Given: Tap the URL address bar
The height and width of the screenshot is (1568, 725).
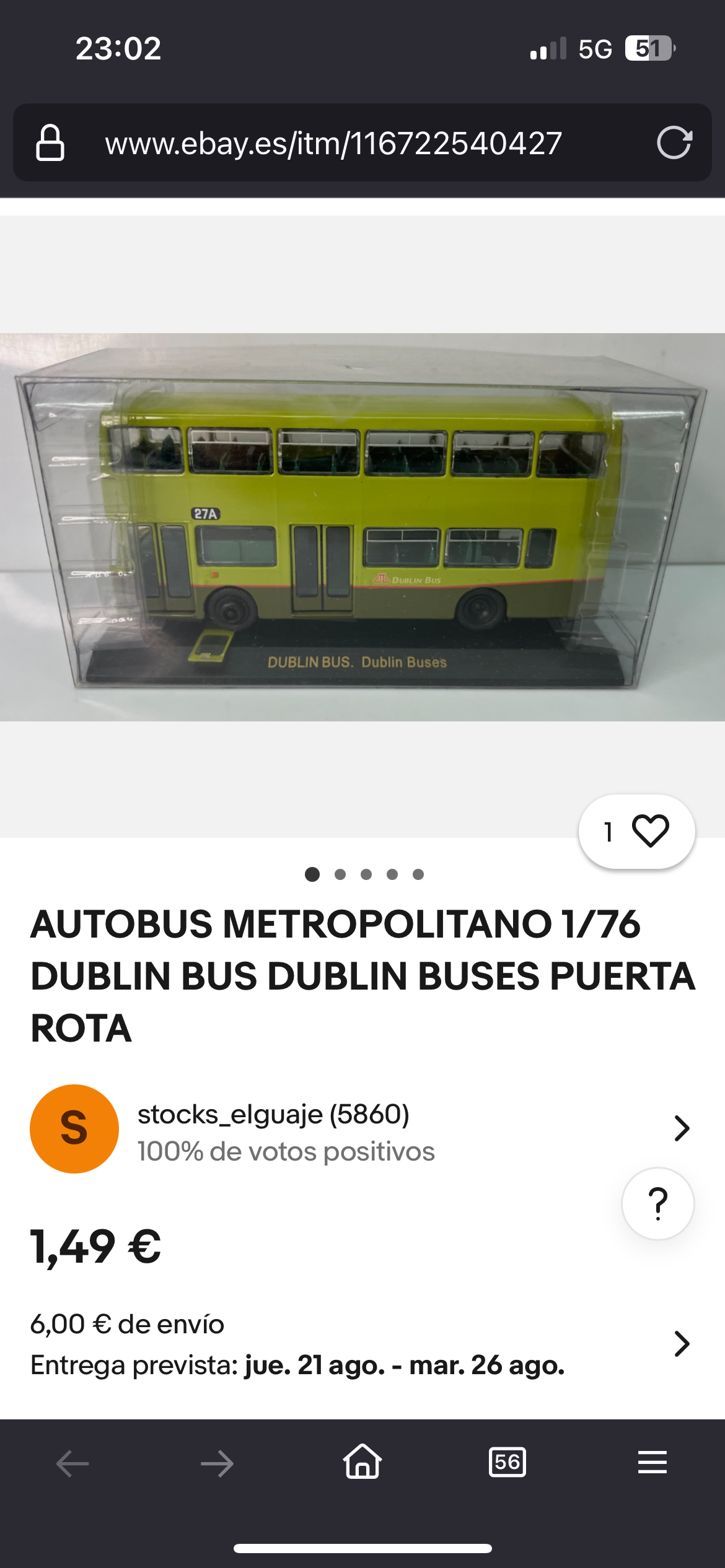Looking at the screenshot, I should [362, 142].
